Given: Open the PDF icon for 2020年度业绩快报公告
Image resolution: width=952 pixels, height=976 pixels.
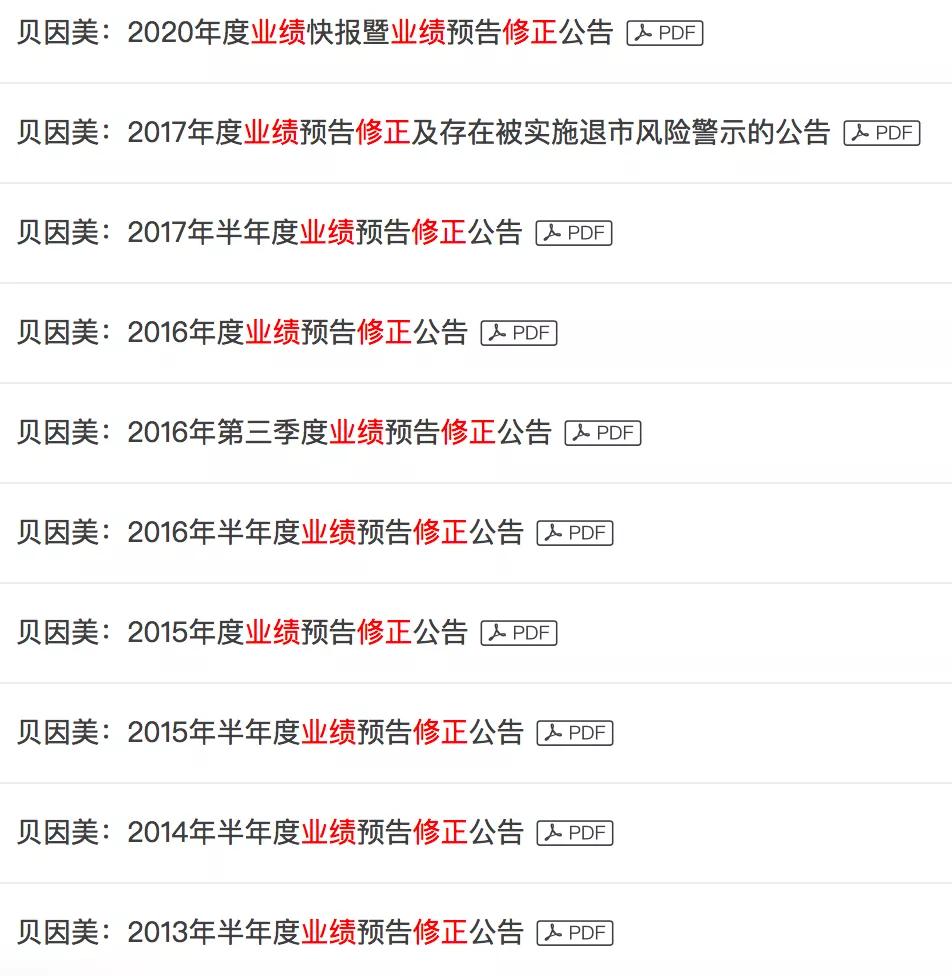Looking at the screenshot, I should pos(664,32).
